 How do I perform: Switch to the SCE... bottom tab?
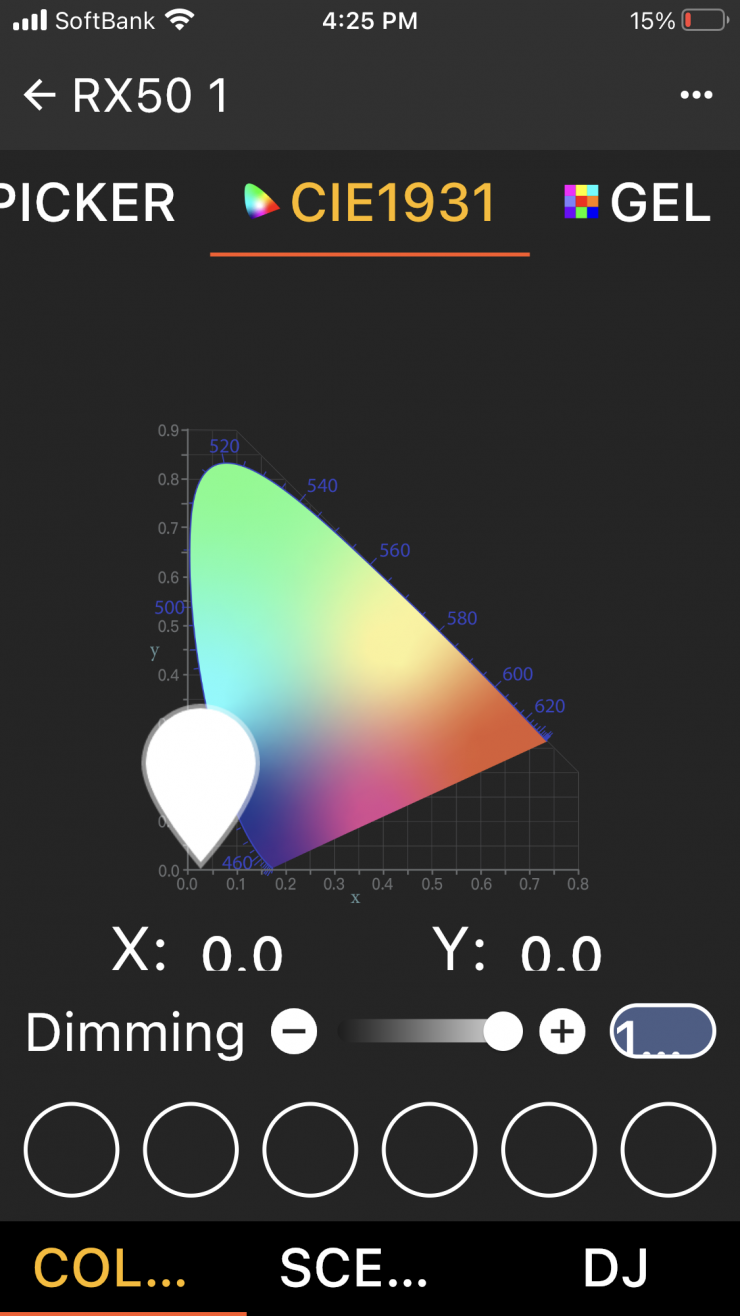click(x=354, y=1268)
